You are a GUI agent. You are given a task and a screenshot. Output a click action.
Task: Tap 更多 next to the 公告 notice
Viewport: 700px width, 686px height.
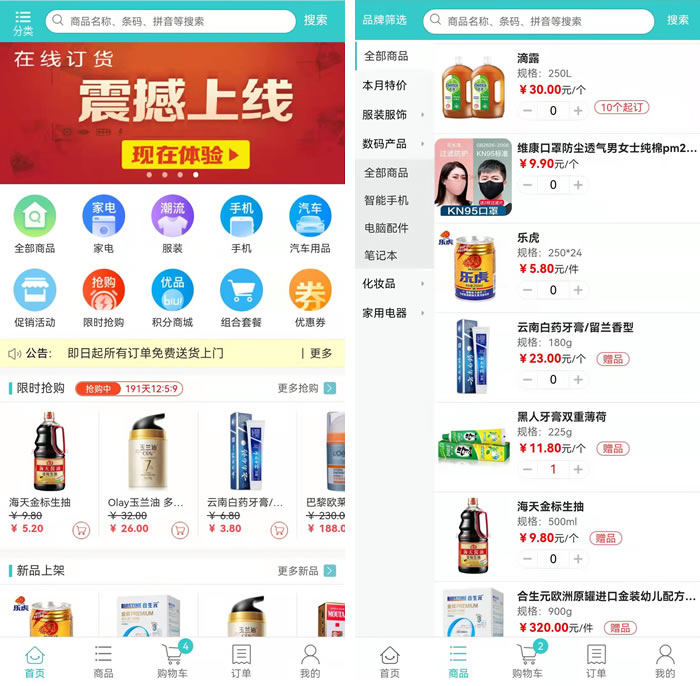[x=320, y=353]
